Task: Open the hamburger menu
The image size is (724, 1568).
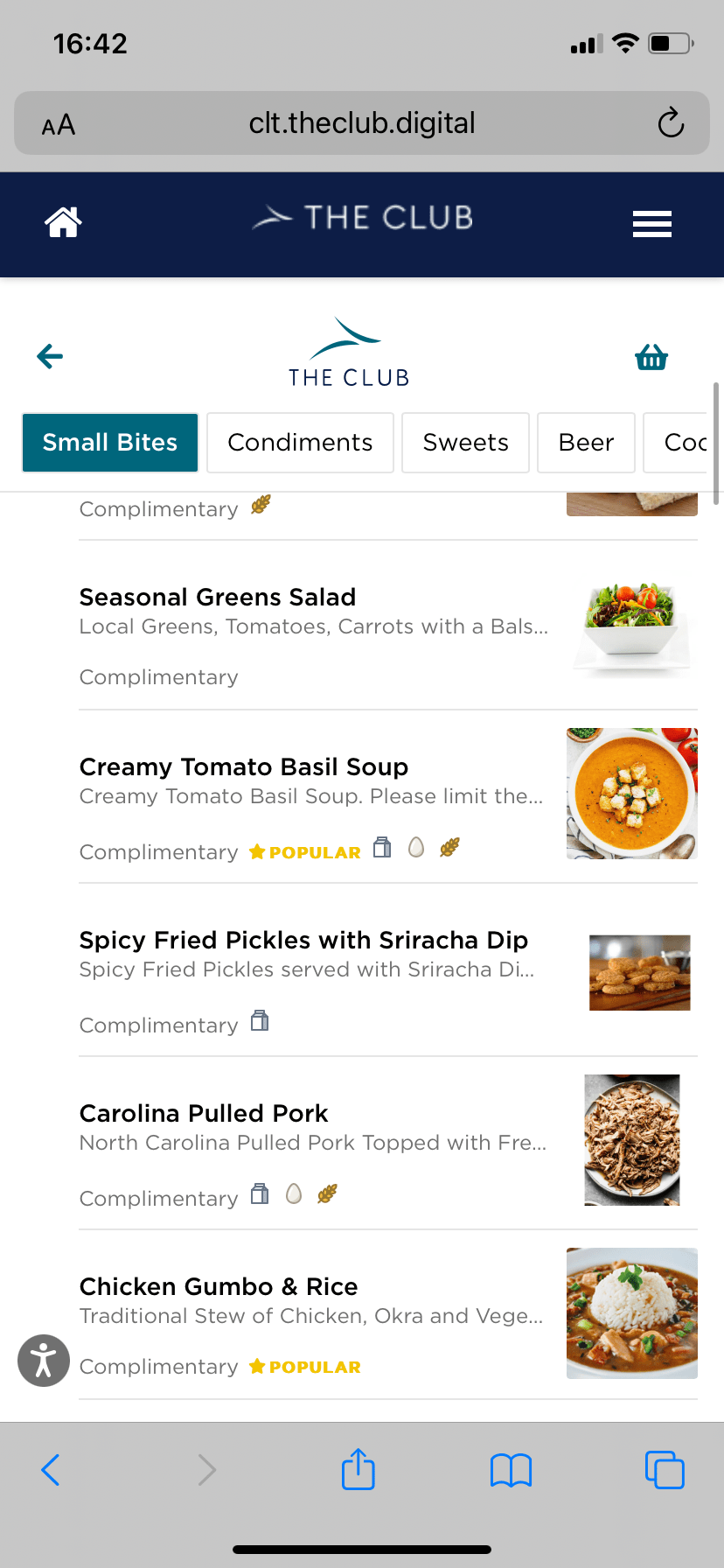Action: pyautogui.click(x=652, y=224)
